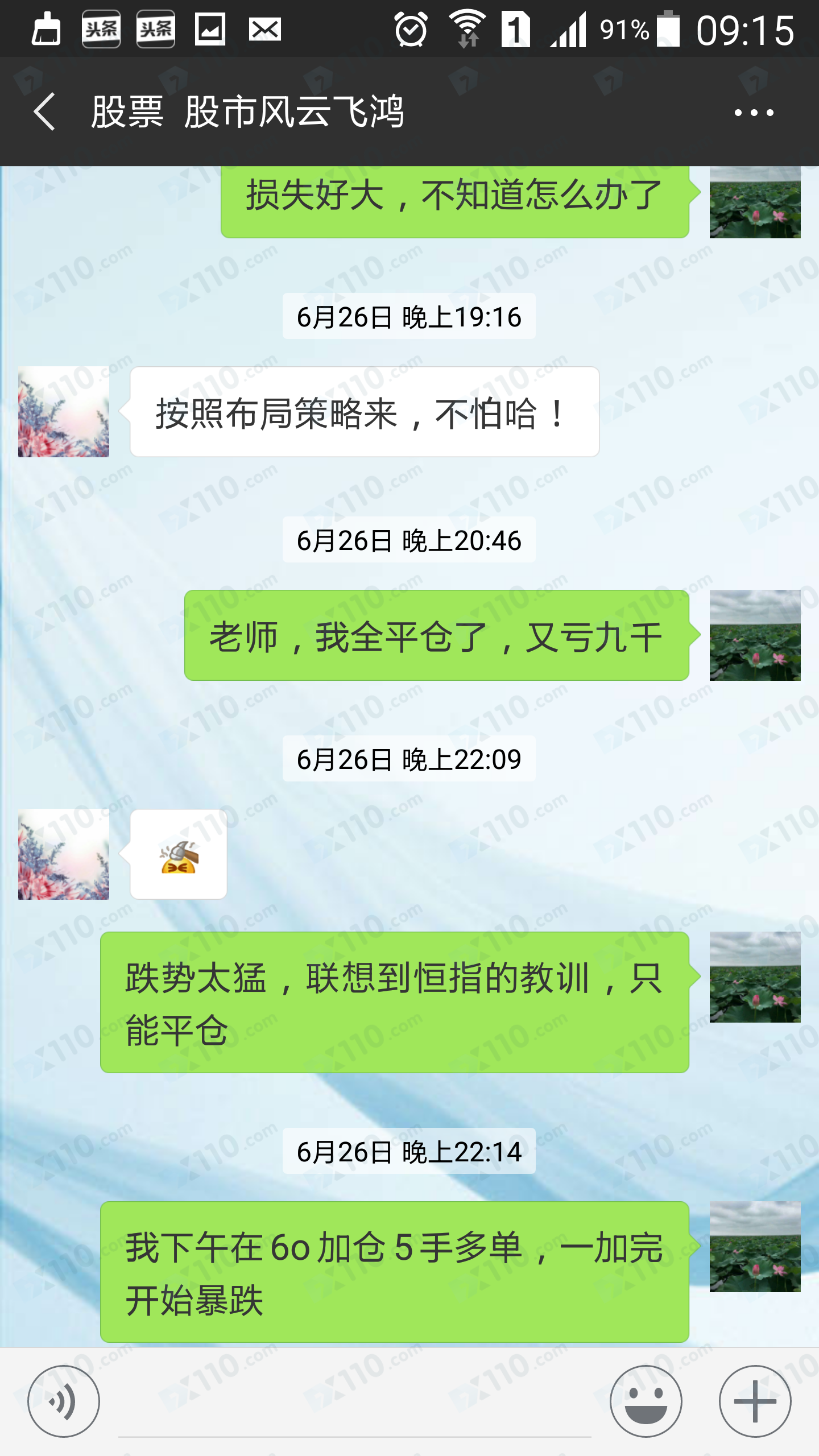Tap the message text input field
The image size is (819, 1456).
tap(354, 1405)
